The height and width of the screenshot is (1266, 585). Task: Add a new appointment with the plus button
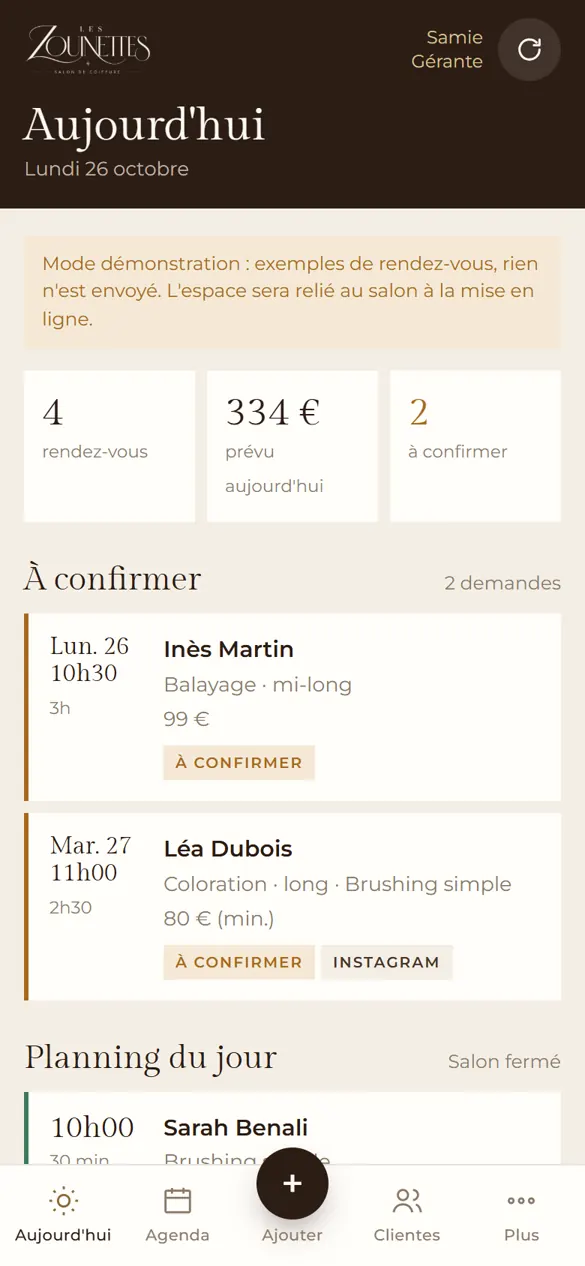tap(292, 1184)
